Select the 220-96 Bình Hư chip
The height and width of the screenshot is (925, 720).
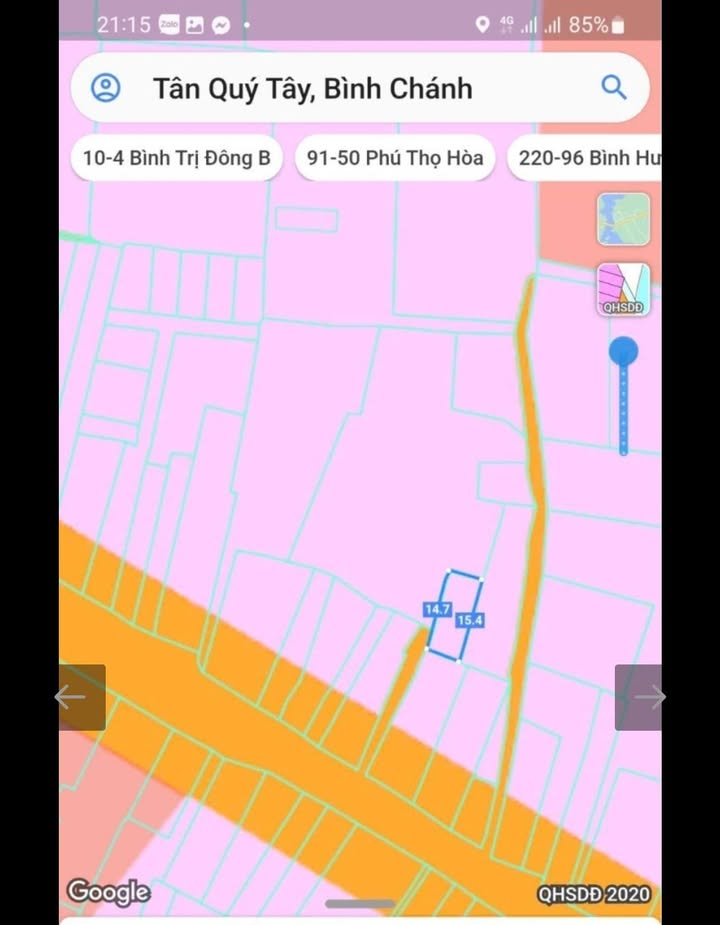(x=585, y=158)
